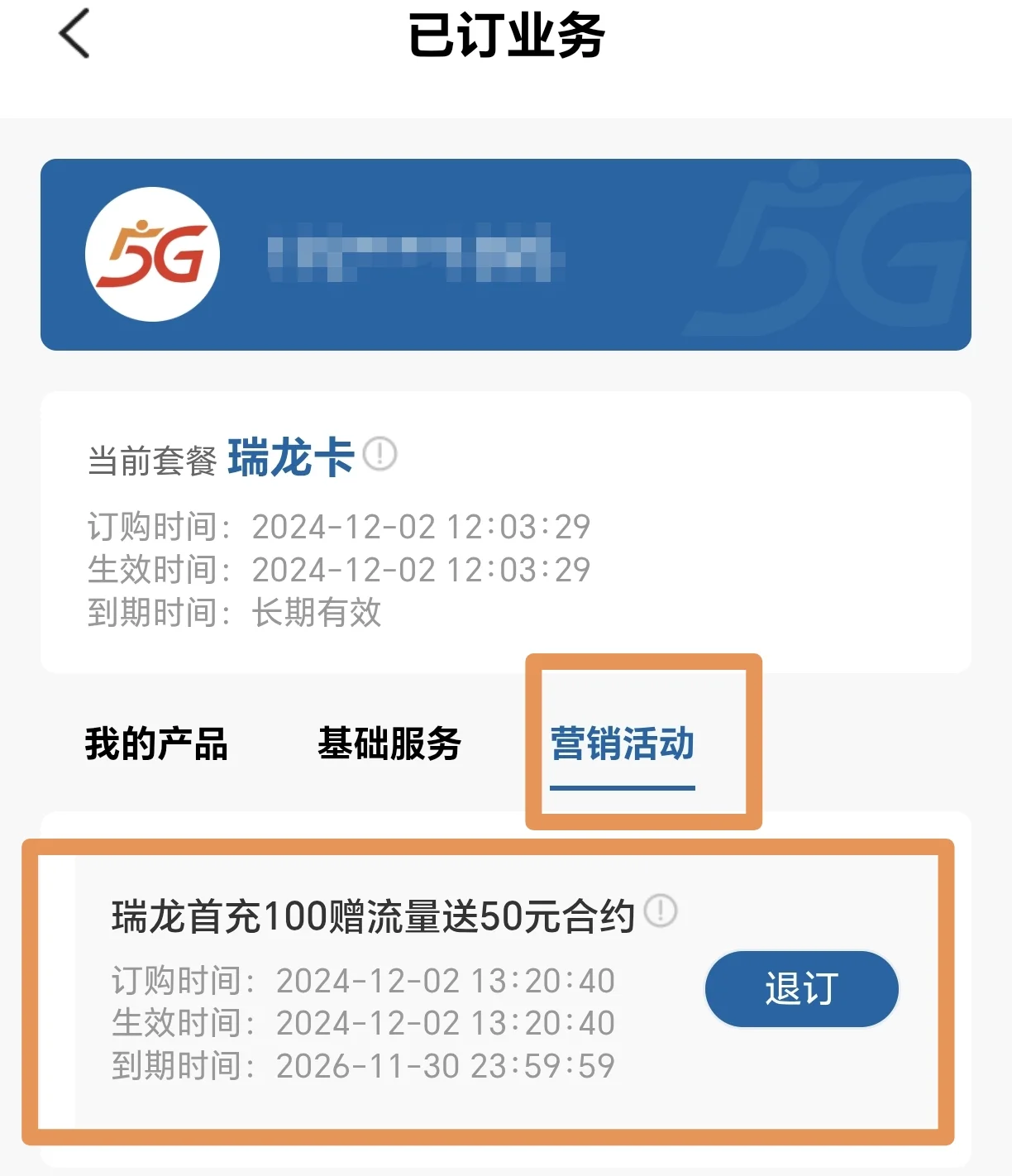Open info icon next to 瑞龙首充100赠流量送50元合约
The width and height of the screenshot is (1012, 1176).
point(661,911)
